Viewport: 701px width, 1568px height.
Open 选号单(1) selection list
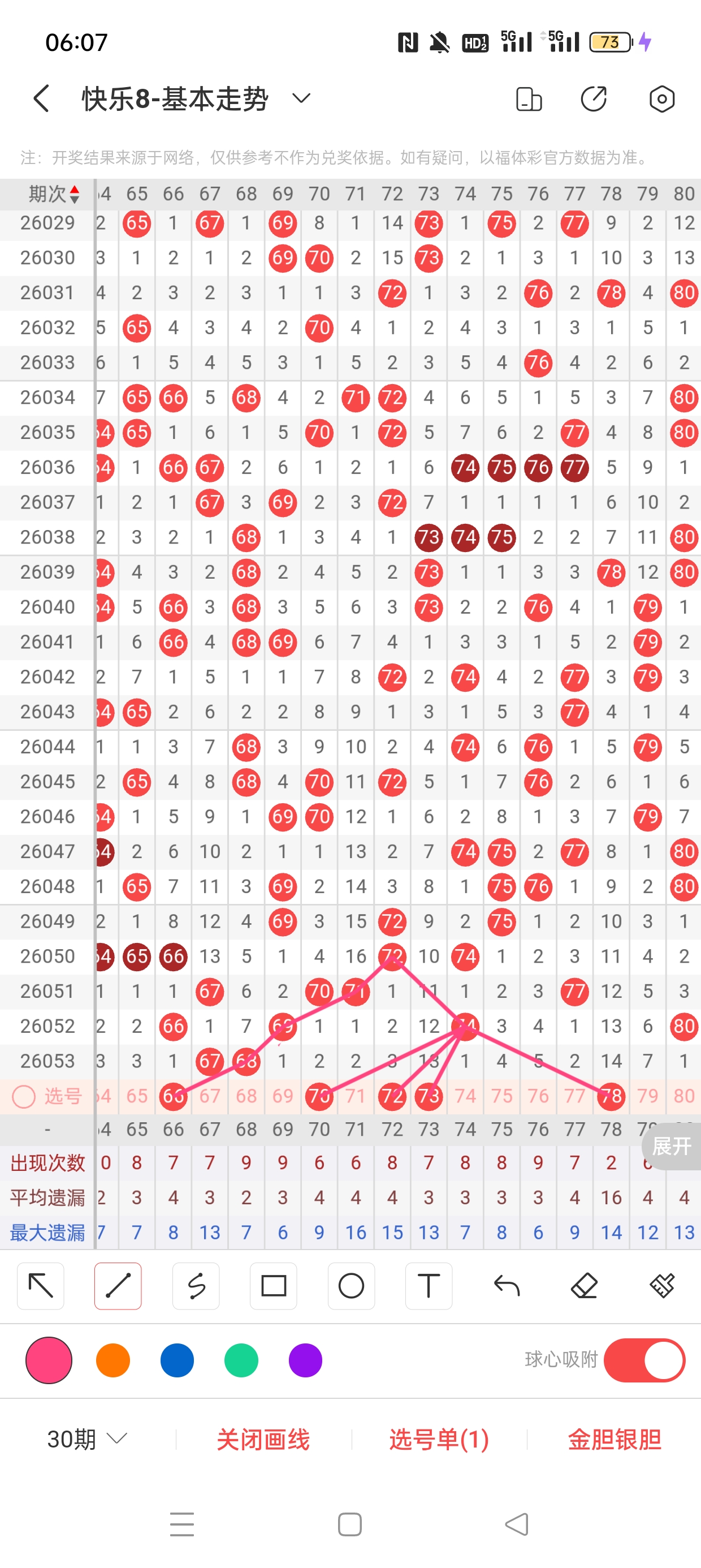(x=439, y=1440)
